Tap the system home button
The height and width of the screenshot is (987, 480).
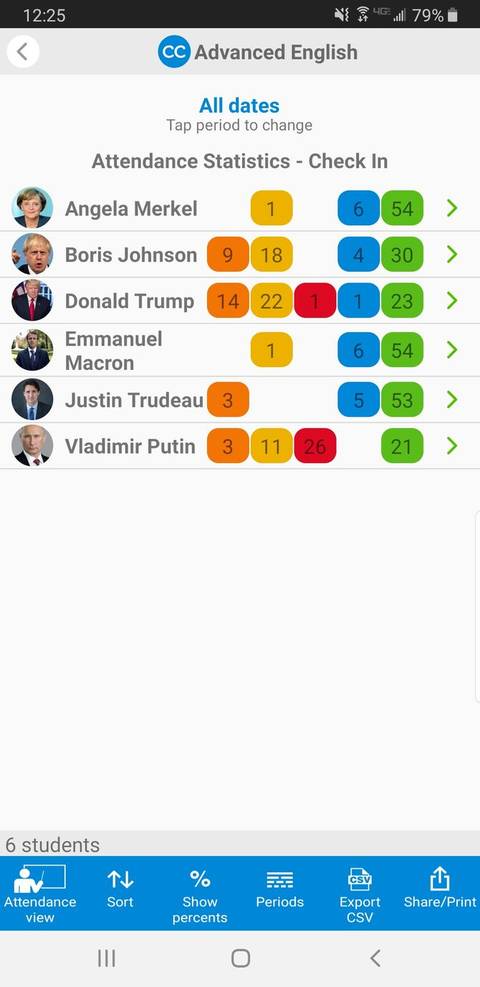click(x=240, y=958)
